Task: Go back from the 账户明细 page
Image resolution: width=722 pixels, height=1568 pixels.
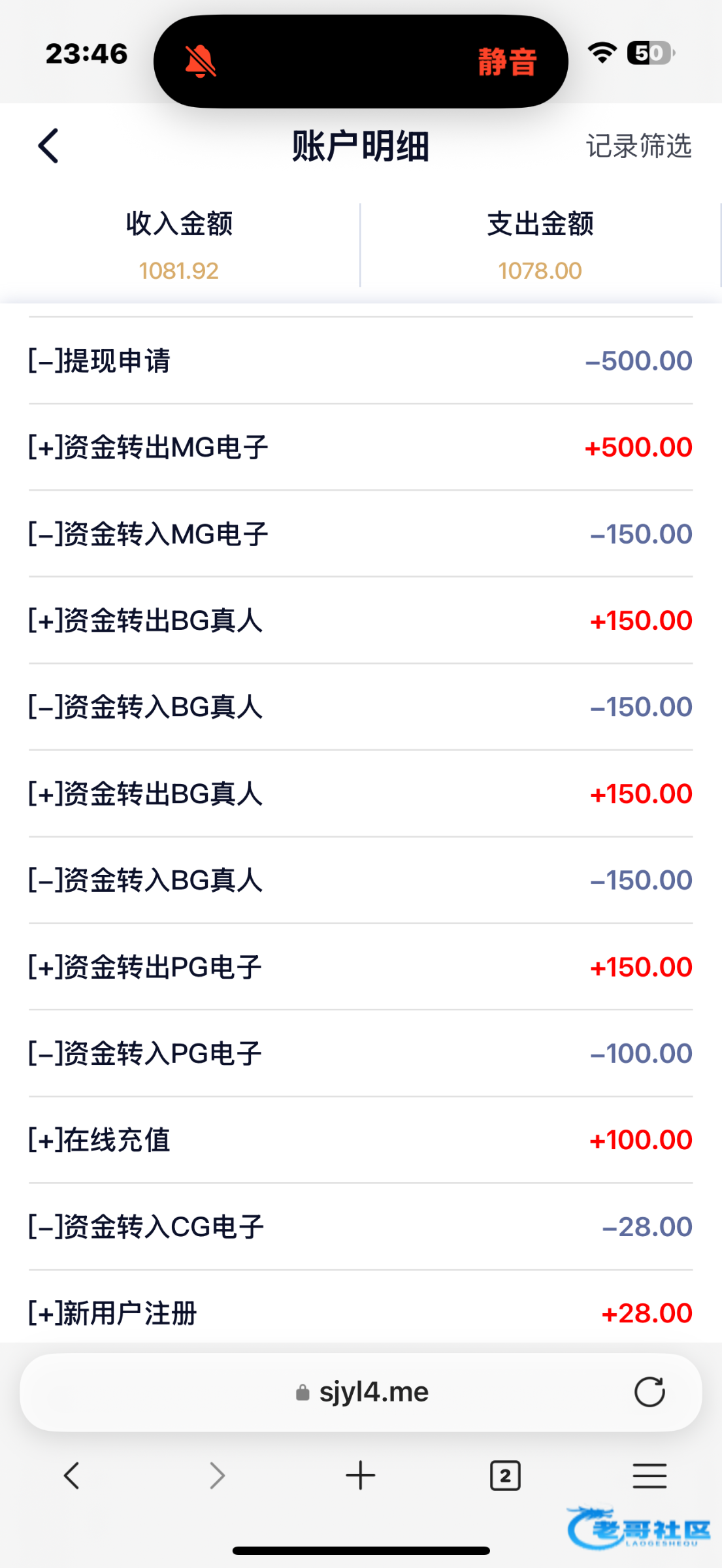Action: click(48, 146)
